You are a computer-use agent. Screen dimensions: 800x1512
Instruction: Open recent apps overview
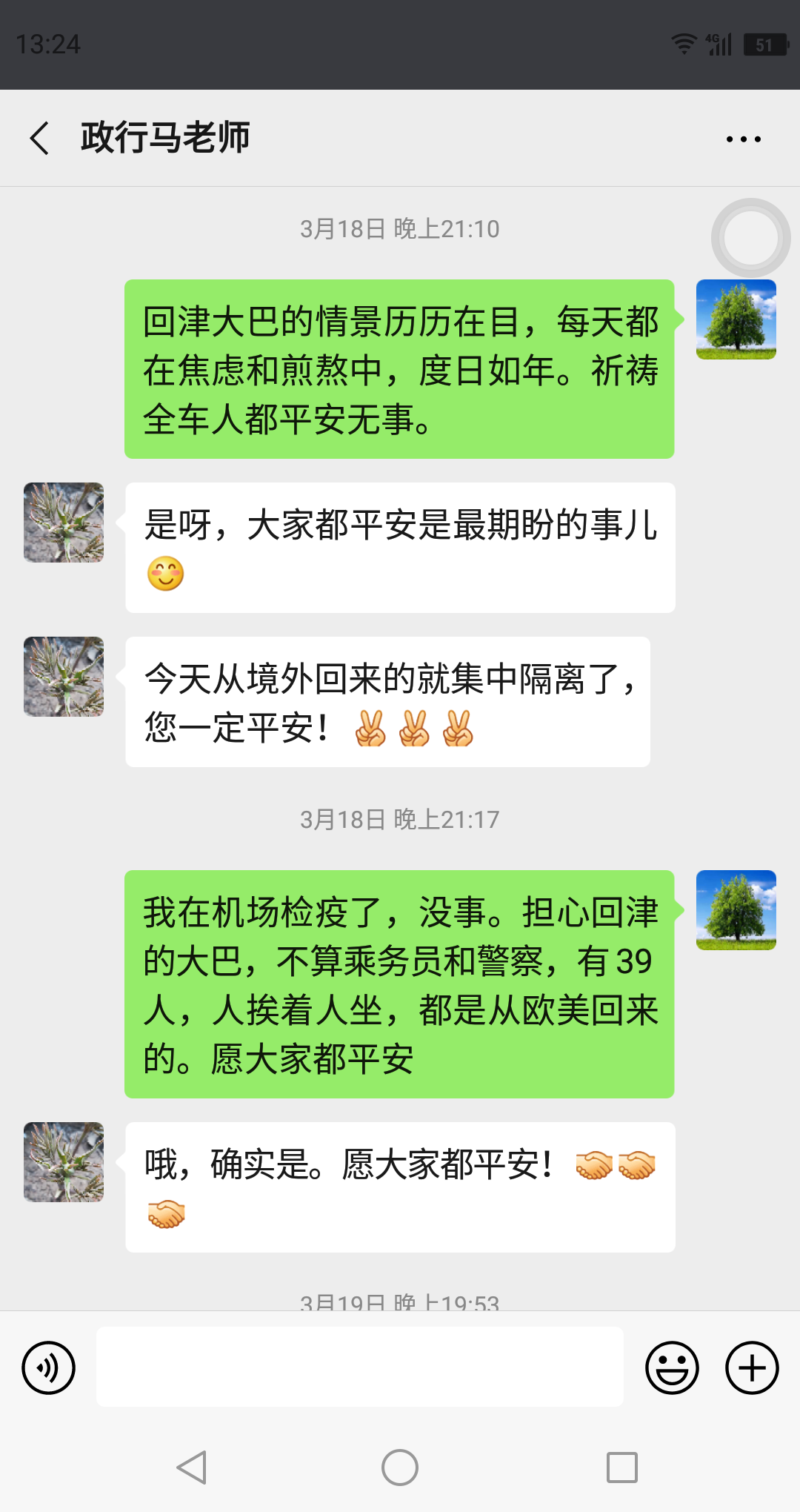coord(621,1468)
